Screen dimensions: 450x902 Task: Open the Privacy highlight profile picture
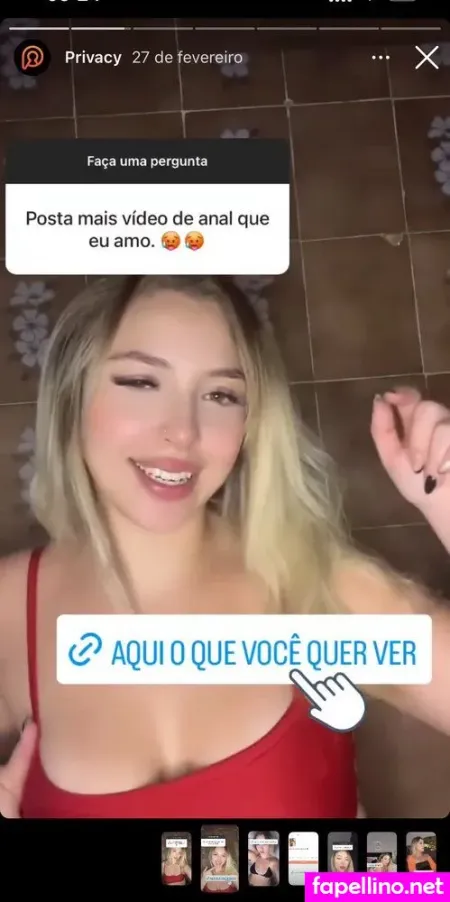click(32, 58)
